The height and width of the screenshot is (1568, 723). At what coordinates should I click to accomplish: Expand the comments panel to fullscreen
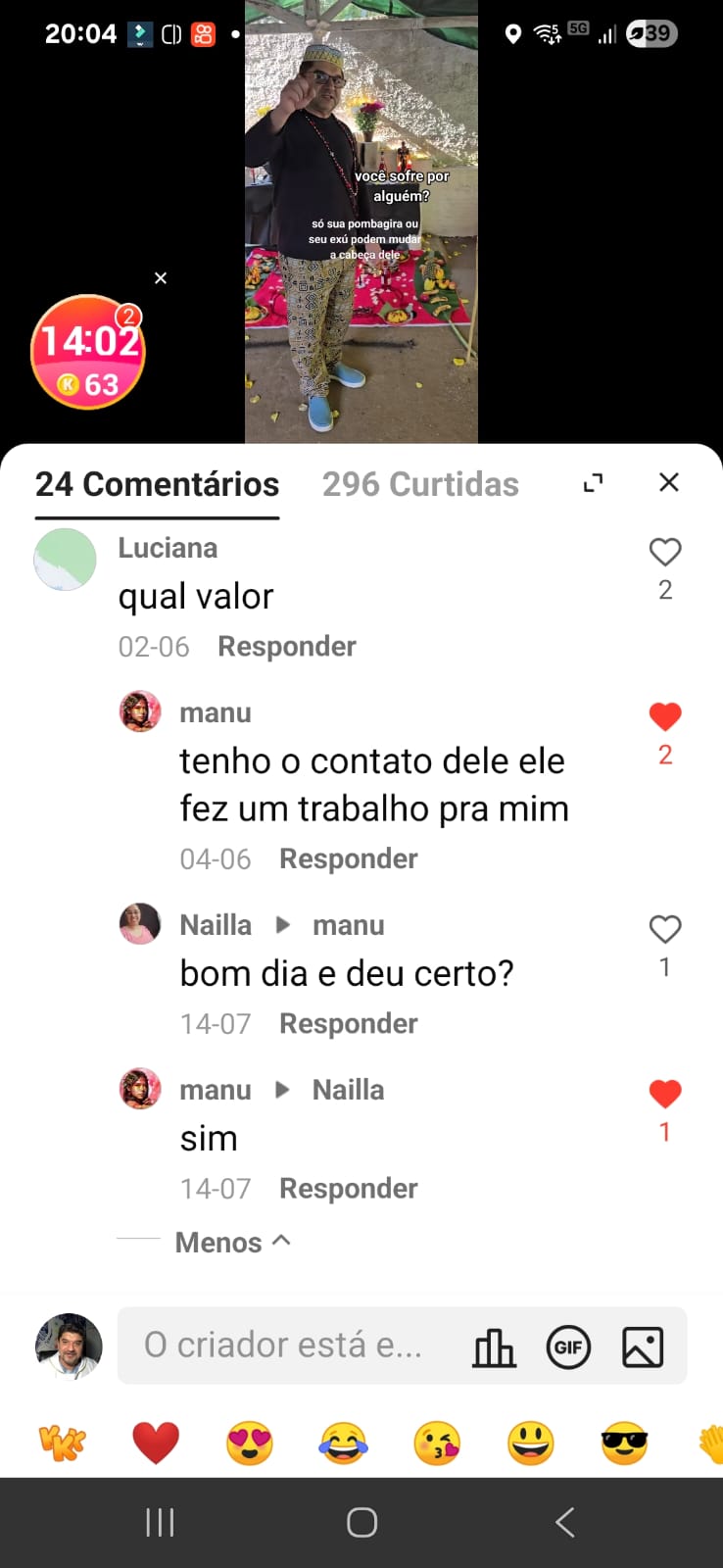pos(592,483)
